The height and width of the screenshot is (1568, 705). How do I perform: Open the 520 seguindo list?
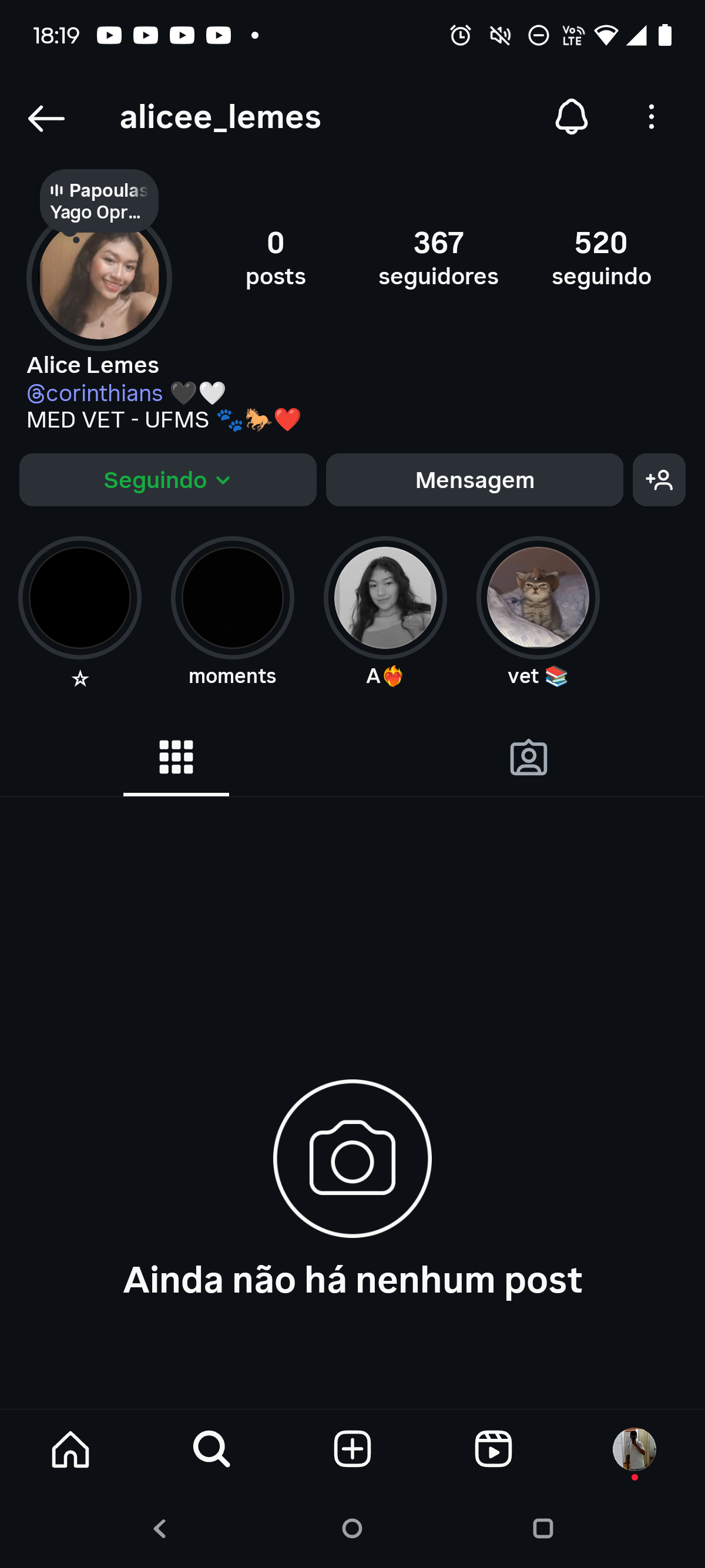(x=601, y=257)
